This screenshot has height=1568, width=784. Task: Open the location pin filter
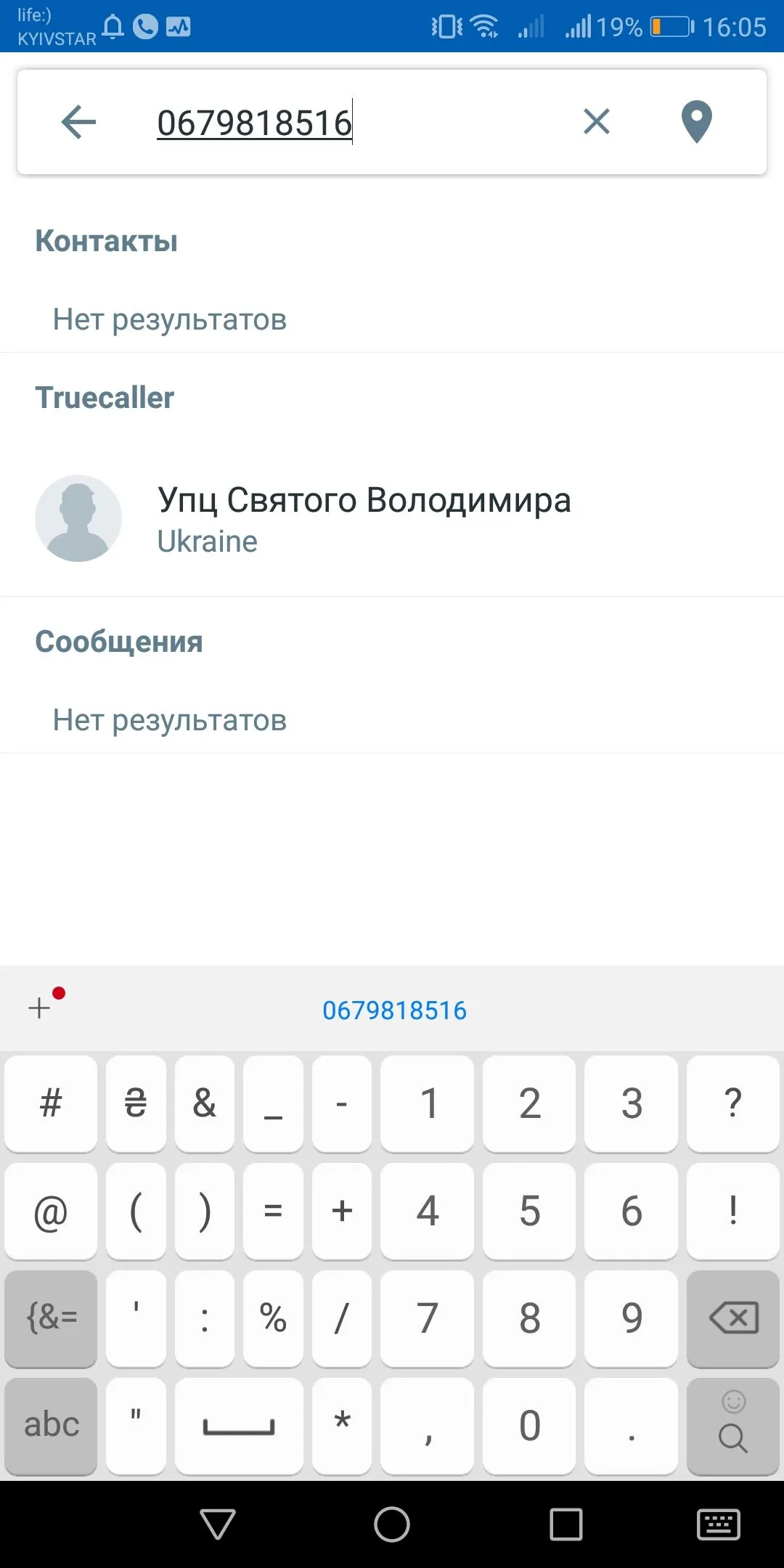click(x=696, y=121)
